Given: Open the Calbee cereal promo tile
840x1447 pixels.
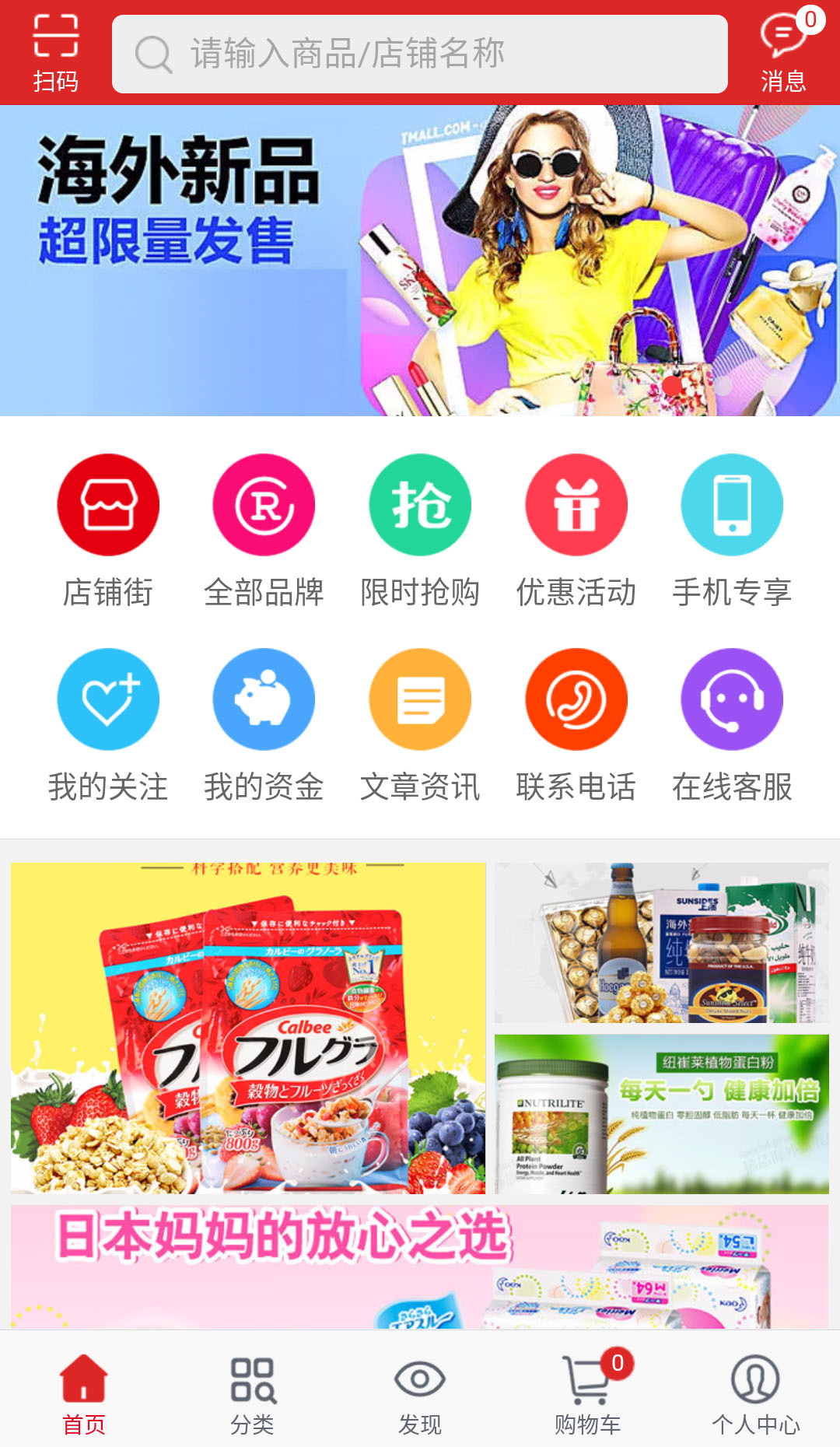Looking at the screenshot, I should pos(248,1028).
